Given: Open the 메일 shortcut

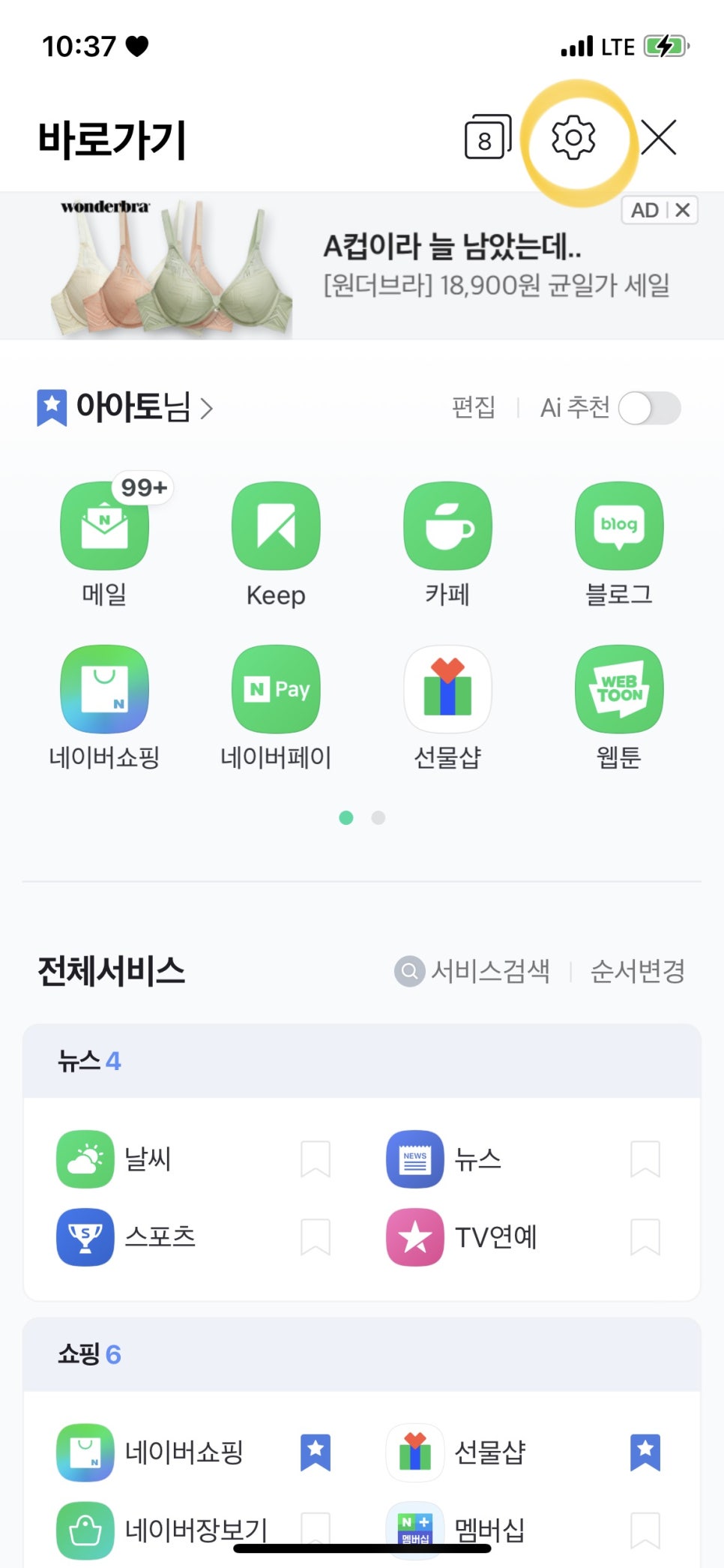Looking at the screenshot, I should coord(104,526).
